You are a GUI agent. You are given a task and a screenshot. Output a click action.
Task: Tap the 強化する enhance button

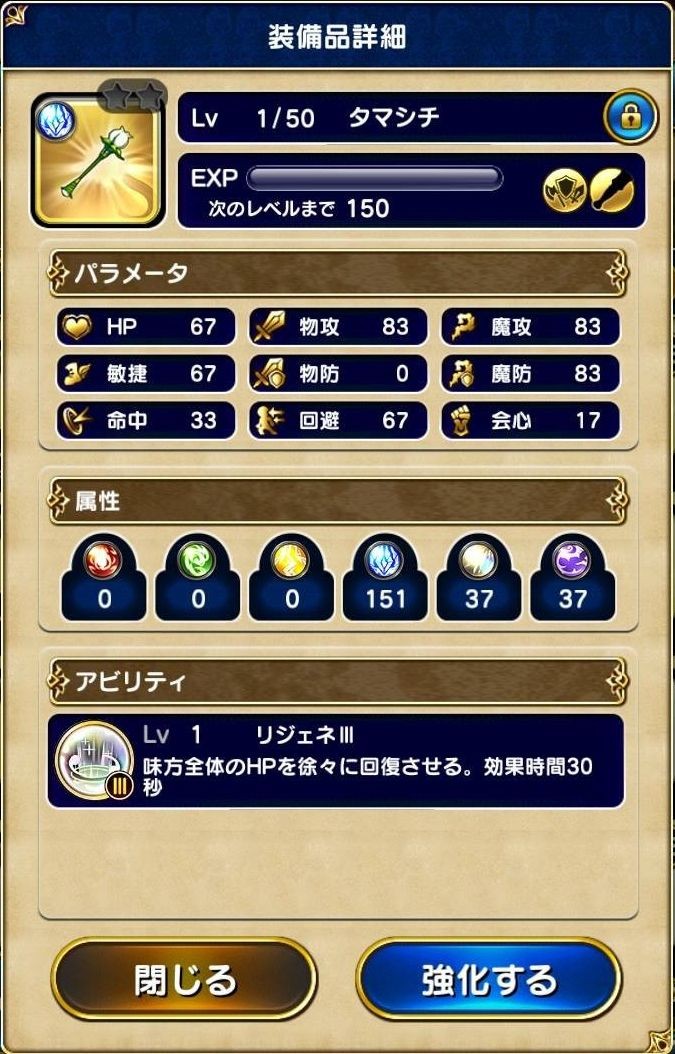489,979
